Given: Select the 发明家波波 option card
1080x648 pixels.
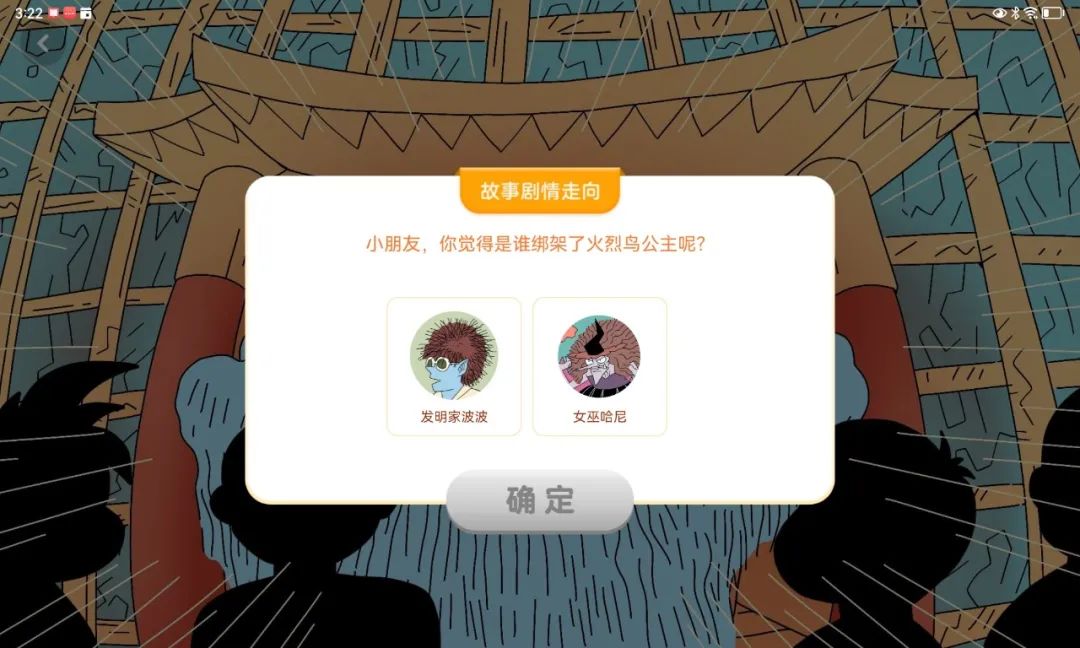Looking at the screenshot, I should 454,366.
